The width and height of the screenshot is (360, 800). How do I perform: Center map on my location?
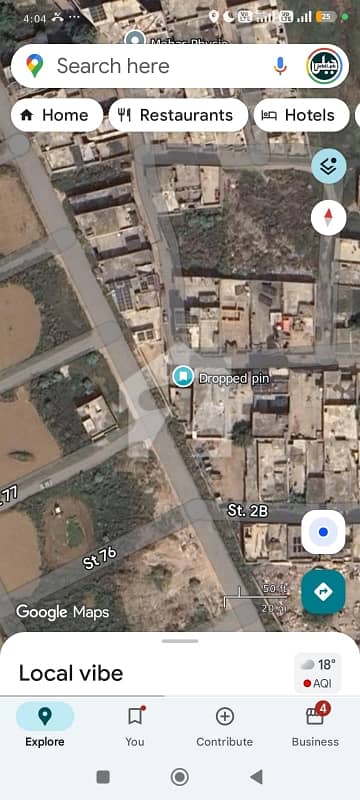tap(323, 532)
